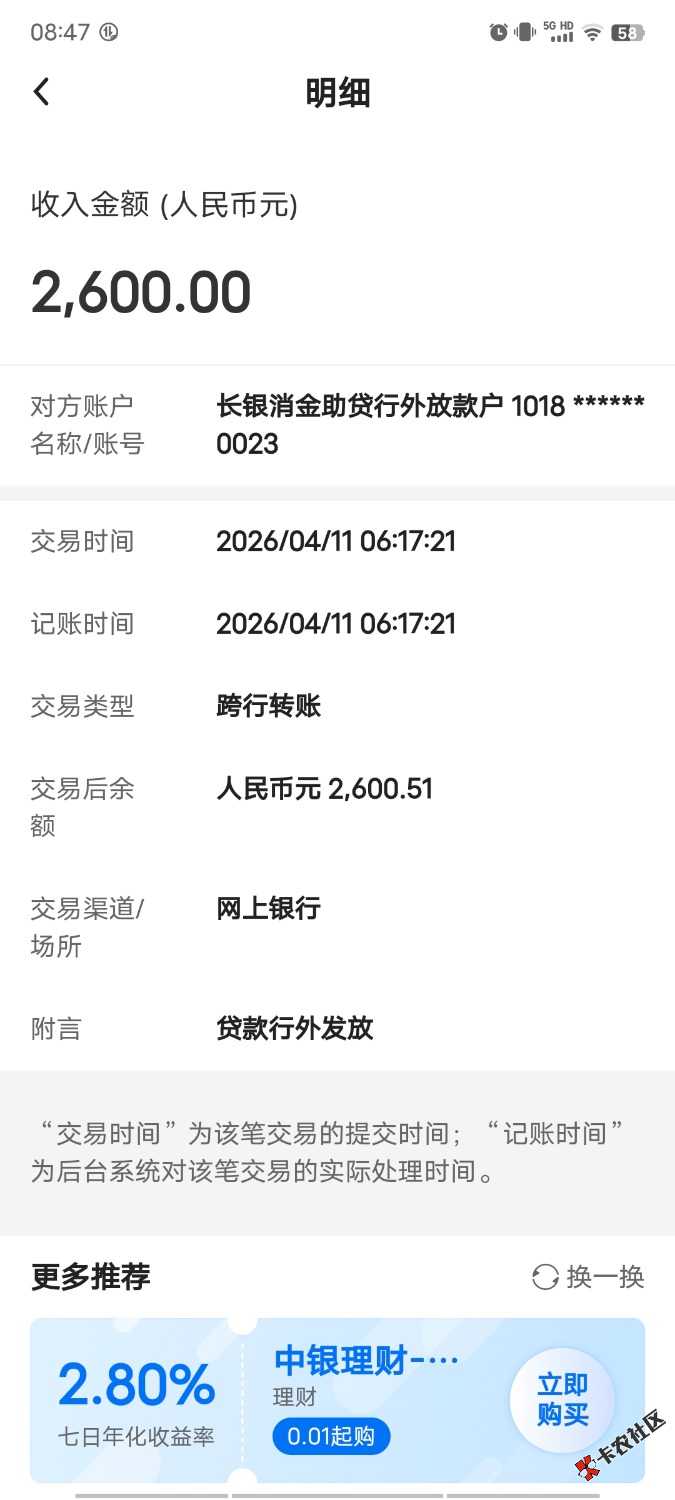Go back from the 明细 page
This screenshot has width=675, height=1500.
[41, 93]
